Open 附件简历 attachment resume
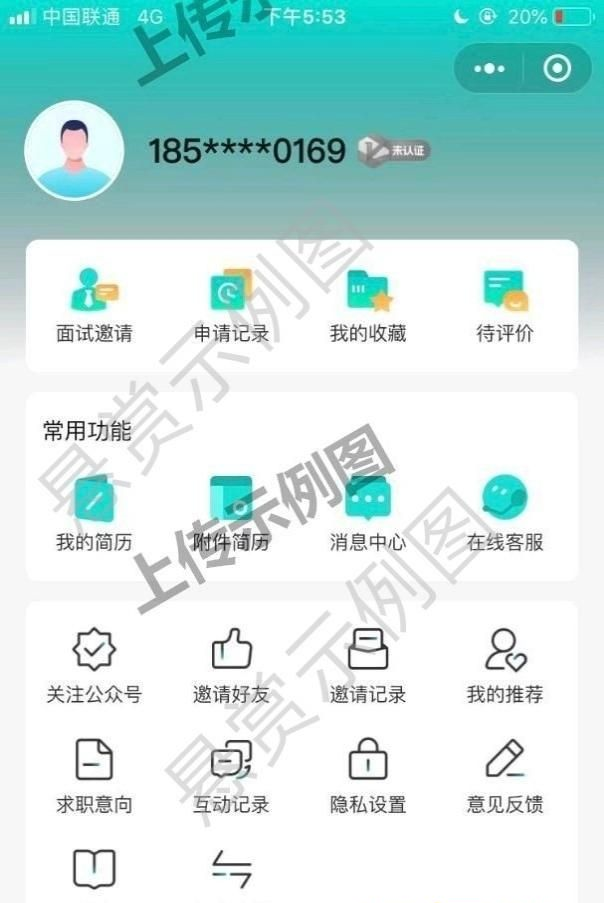This screenshot has height=903, width=604. click(x=231, y=514)
